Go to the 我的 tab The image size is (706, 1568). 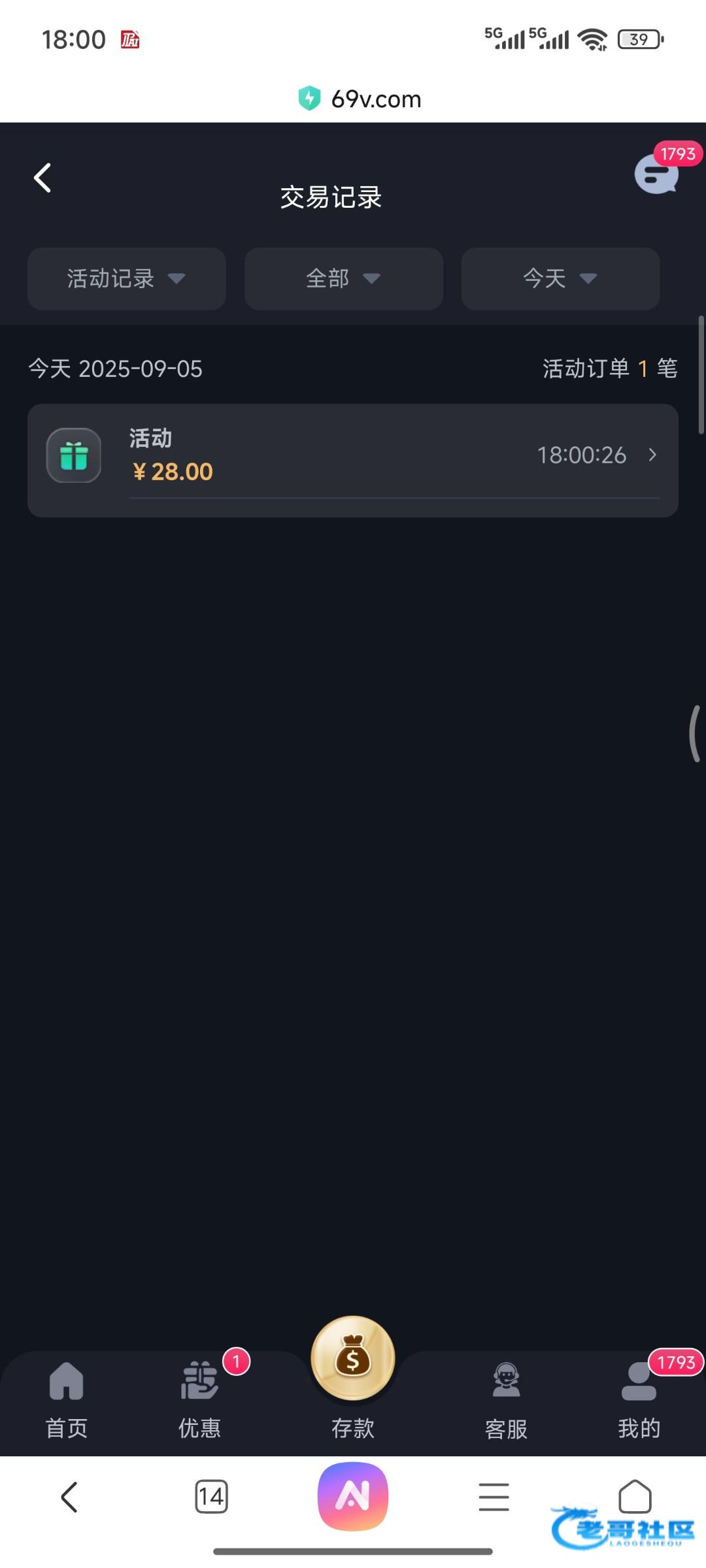[639, 1399]
